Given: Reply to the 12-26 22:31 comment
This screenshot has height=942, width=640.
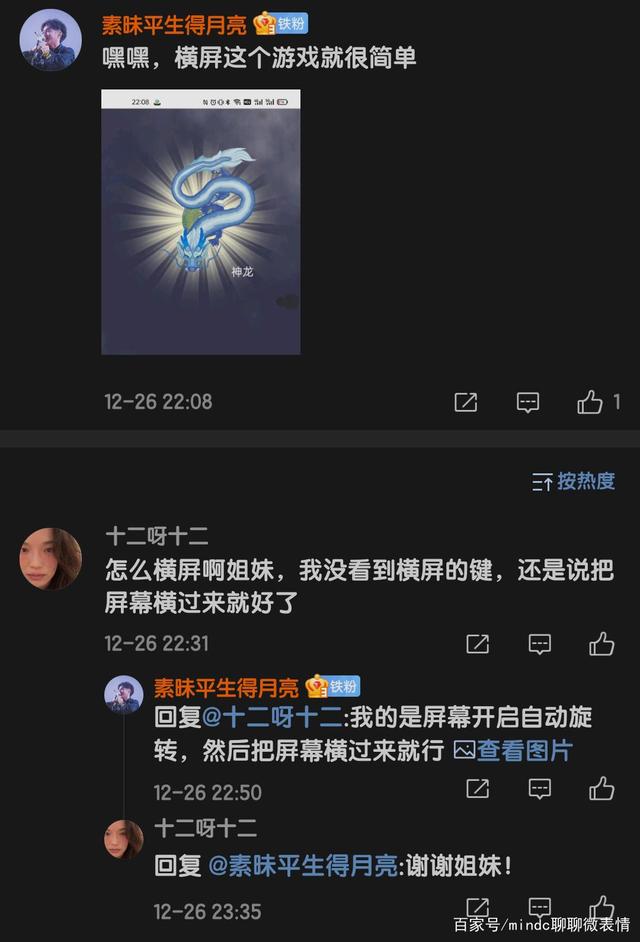Looking at the screenshot, I should (540, 644).
